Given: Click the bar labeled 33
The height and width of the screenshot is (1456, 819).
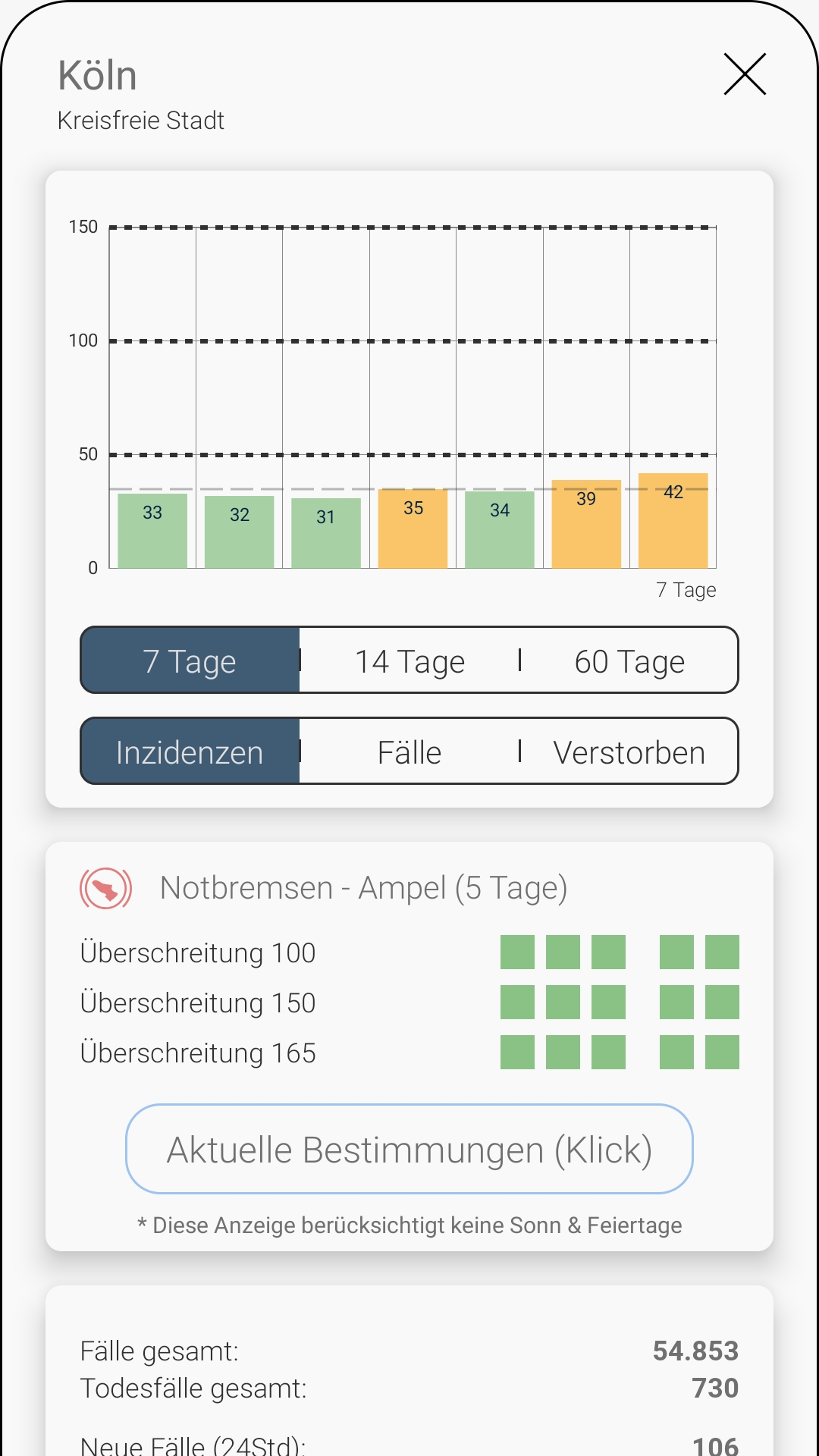Looking at the screenshot, I should coord(152,531).
